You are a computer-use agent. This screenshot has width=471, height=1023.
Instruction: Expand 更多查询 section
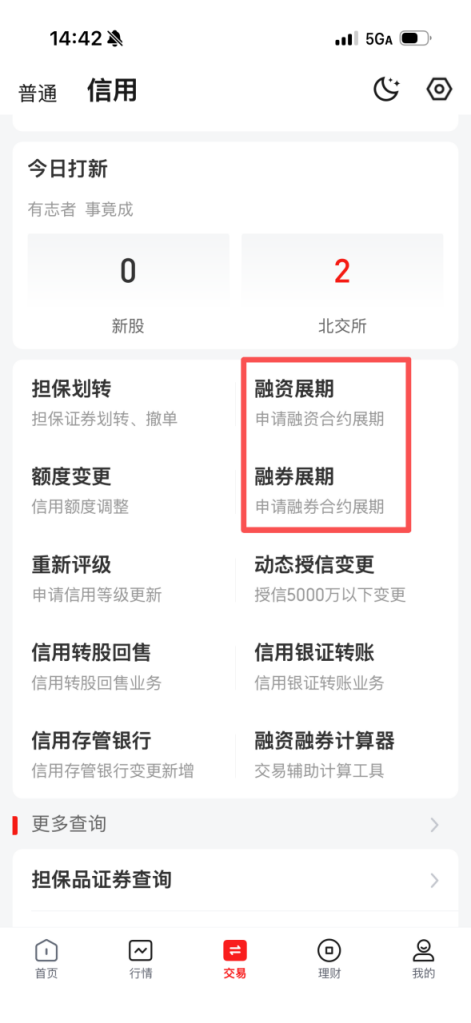point(235,825)
